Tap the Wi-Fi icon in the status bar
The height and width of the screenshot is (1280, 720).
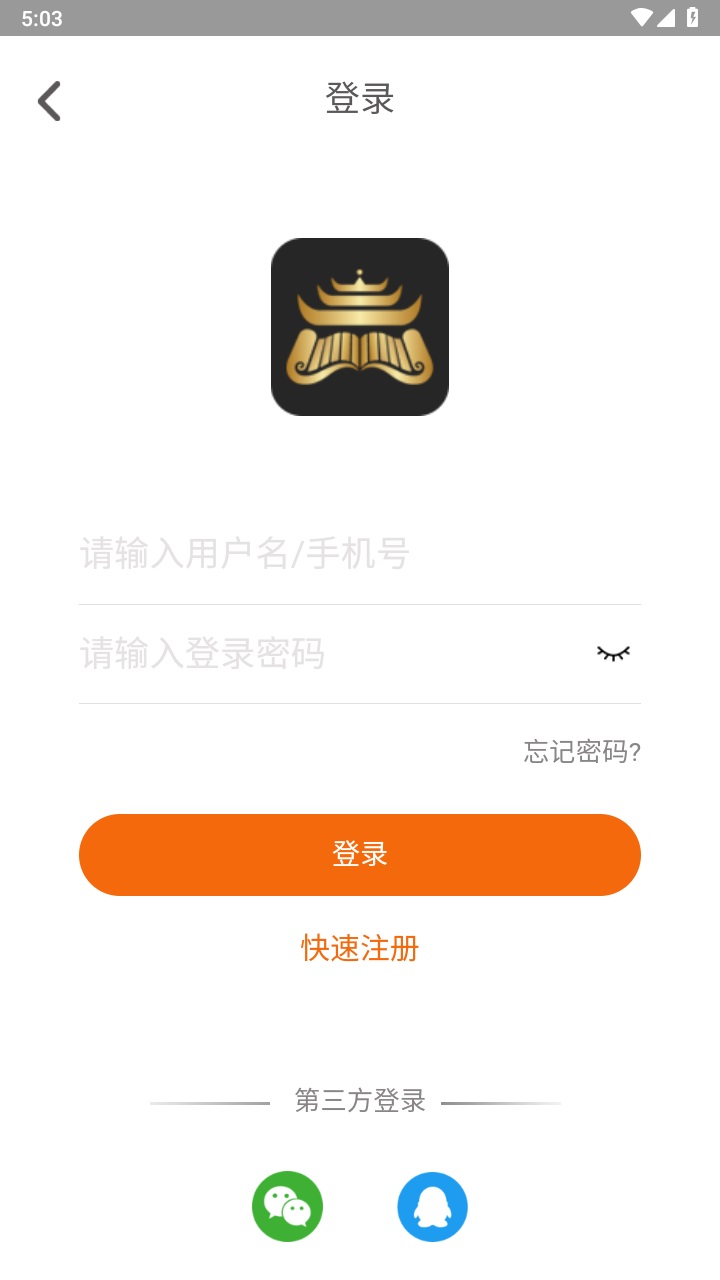pyautogui.click(x=644, y=17)
